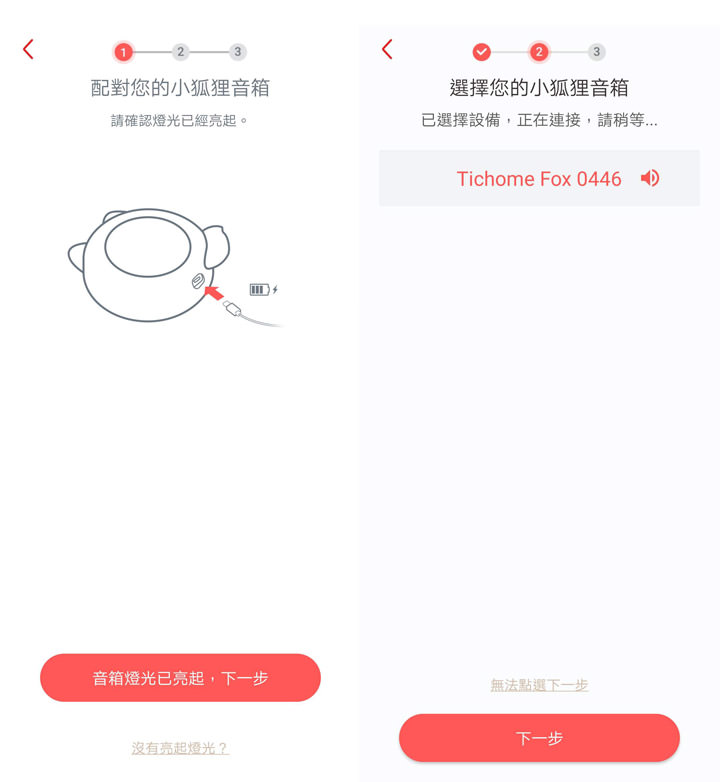This screenshot has height=782, width=720.
Task: Tap the speaker sound icon beside Tichome Fox 0446
Action: [649, 178]
